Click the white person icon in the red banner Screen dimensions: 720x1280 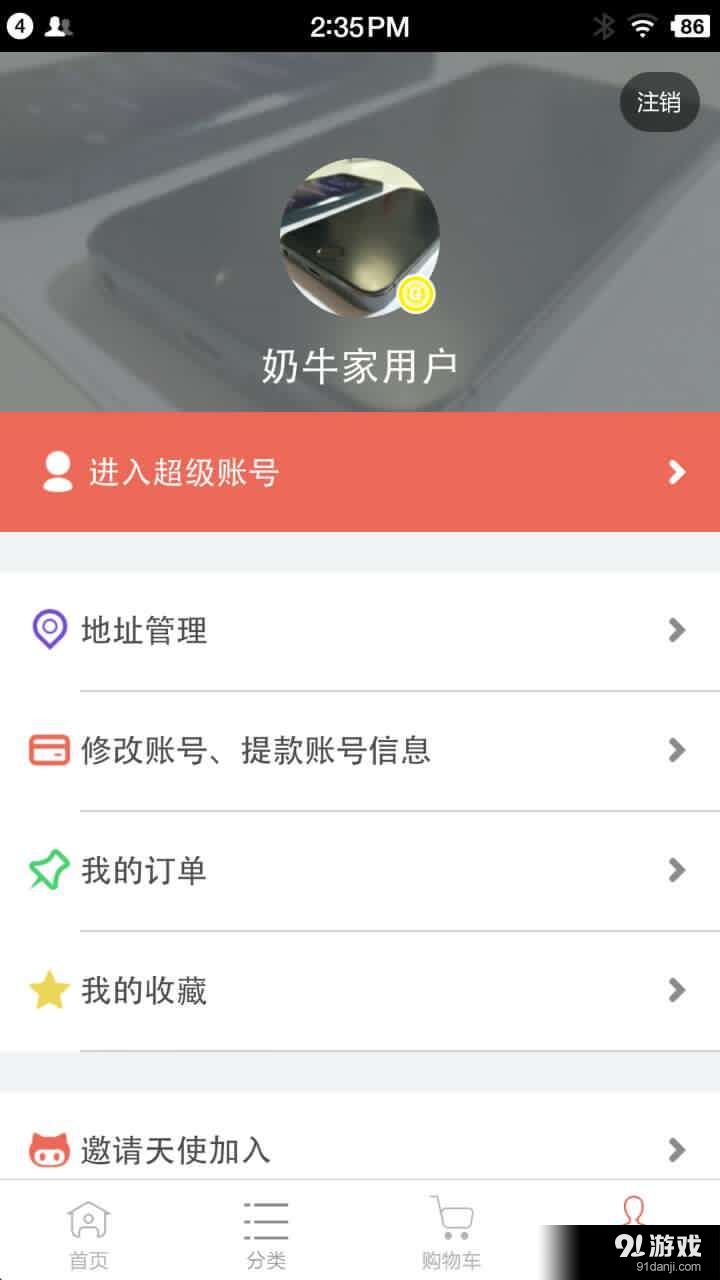(x=55, y=471)
